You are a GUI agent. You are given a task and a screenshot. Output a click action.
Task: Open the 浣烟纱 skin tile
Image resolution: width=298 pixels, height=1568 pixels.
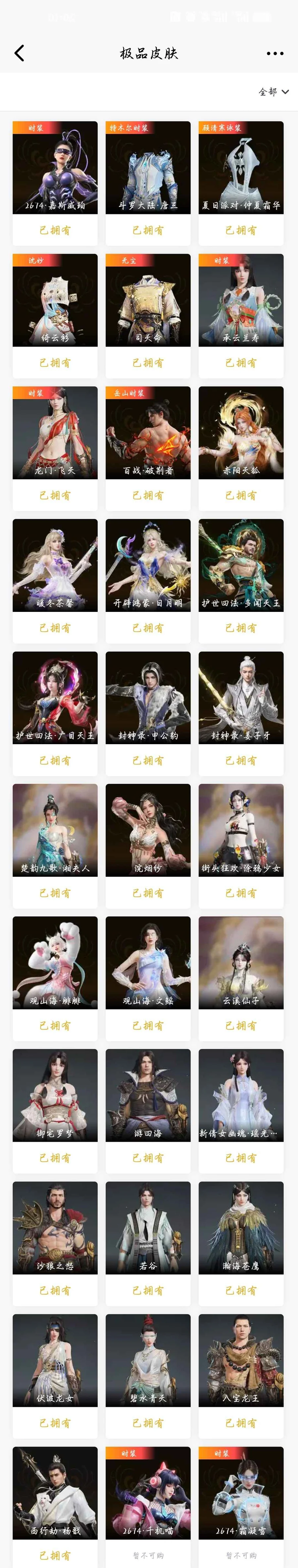[x=148, y=830]
